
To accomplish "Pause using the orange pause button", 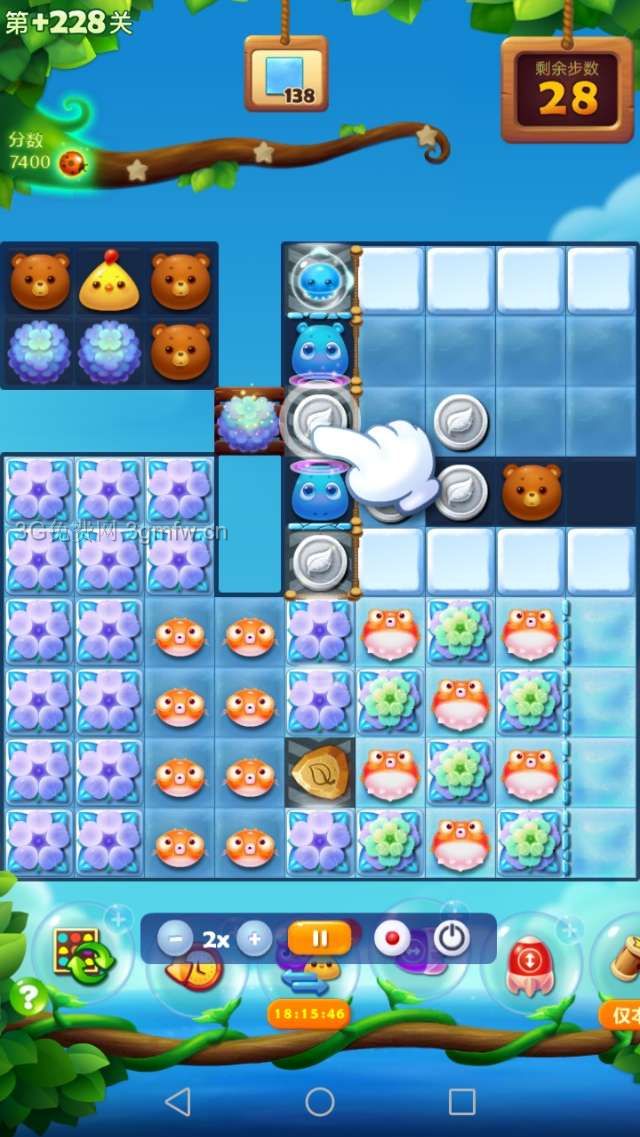I will 320,938.
